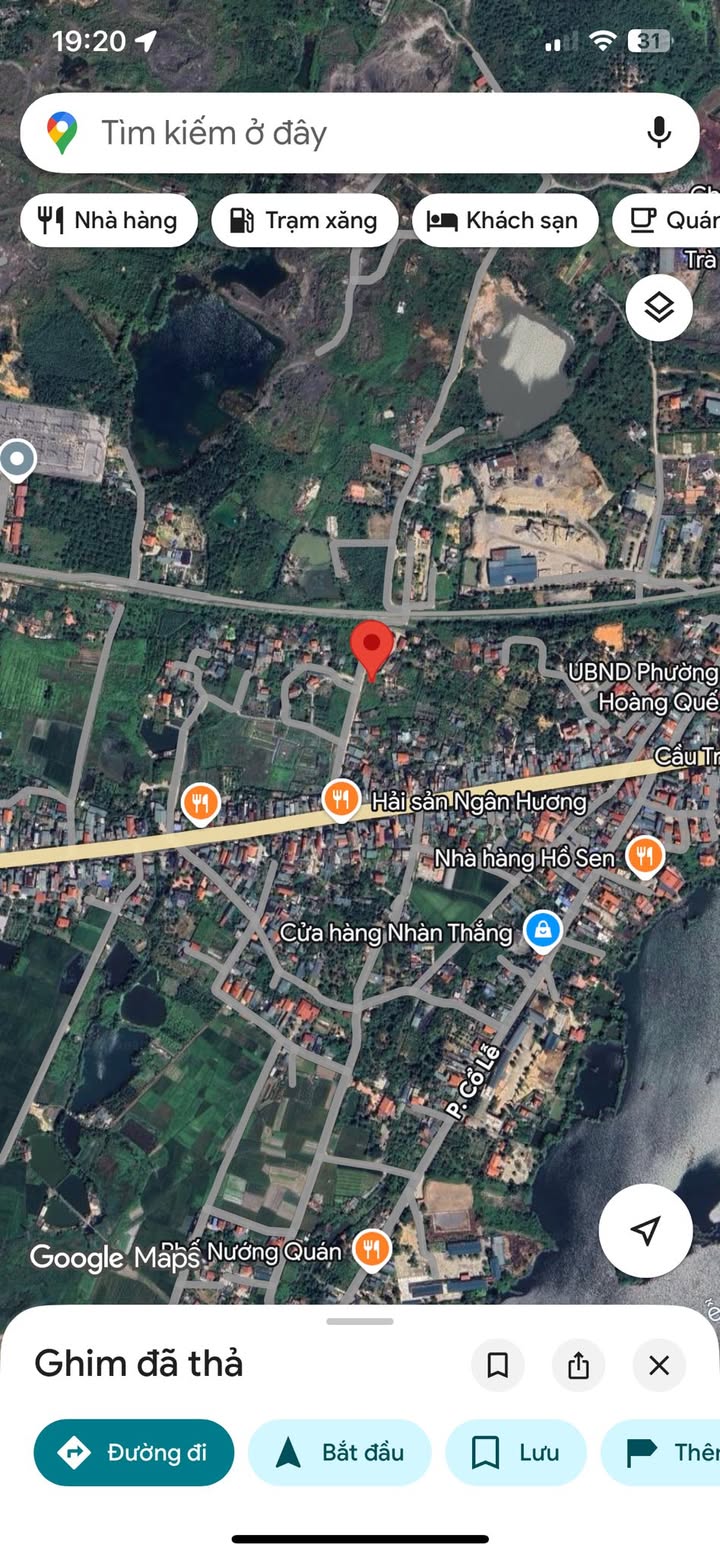The height and width of the screenshot is (1557, 720).
Task: Share the dropped pin location
Action: coord(578,1365)
